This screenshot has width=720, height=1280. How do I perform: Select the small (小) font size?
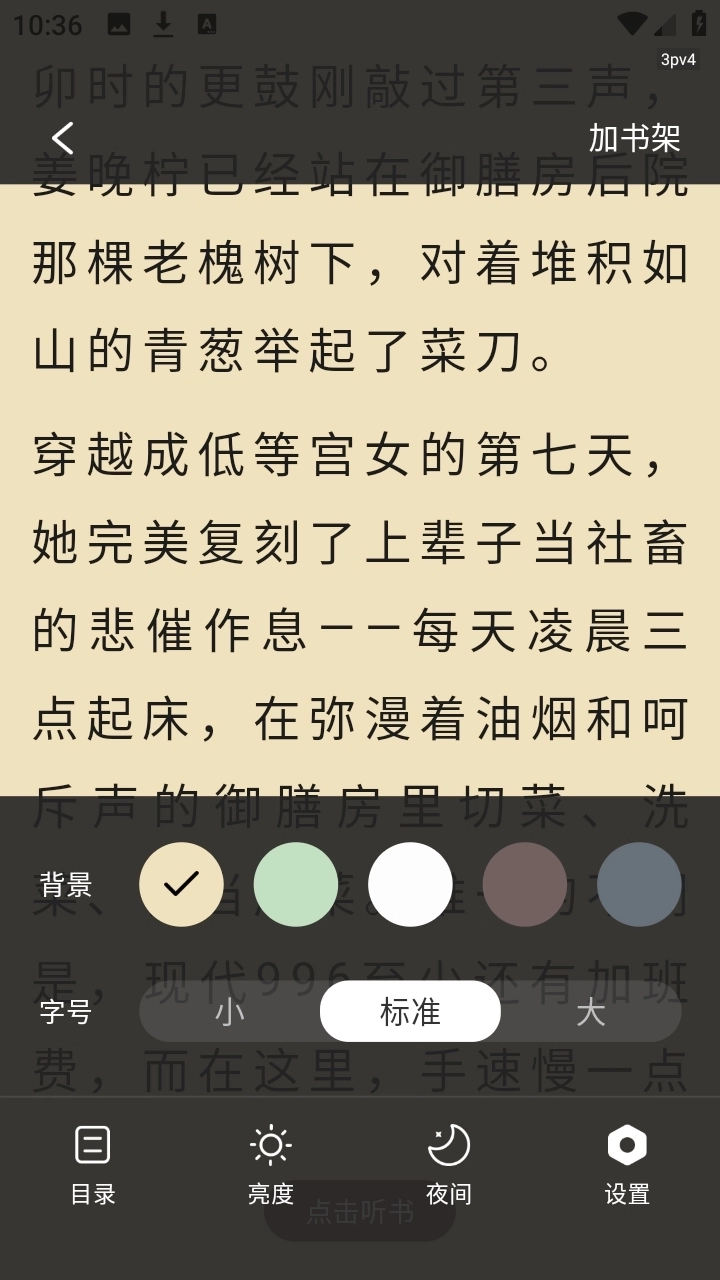[230, 1011]
